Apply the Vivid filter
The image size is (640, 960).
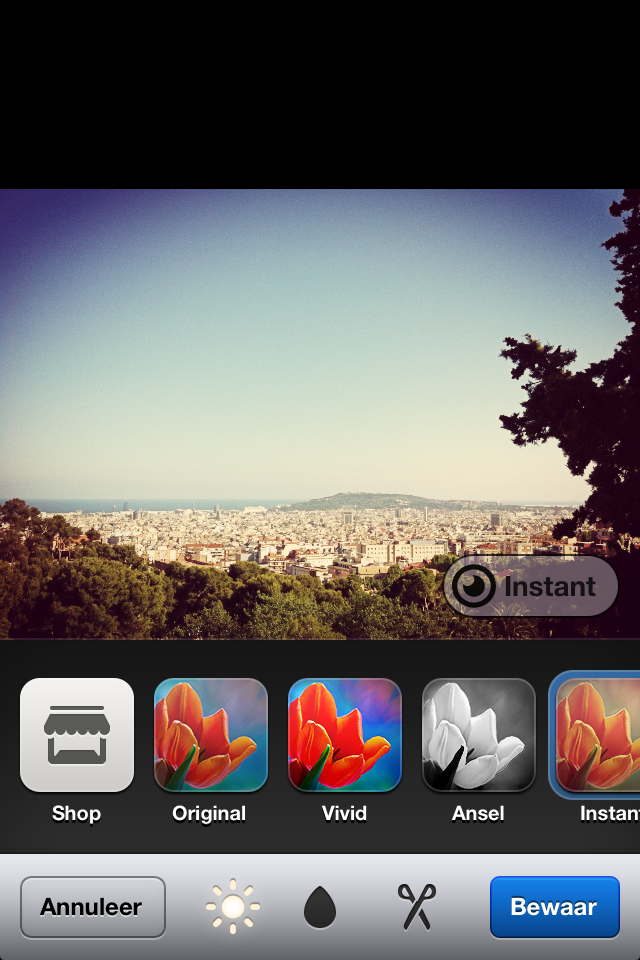pyautogui.click(x=344, y=736)
